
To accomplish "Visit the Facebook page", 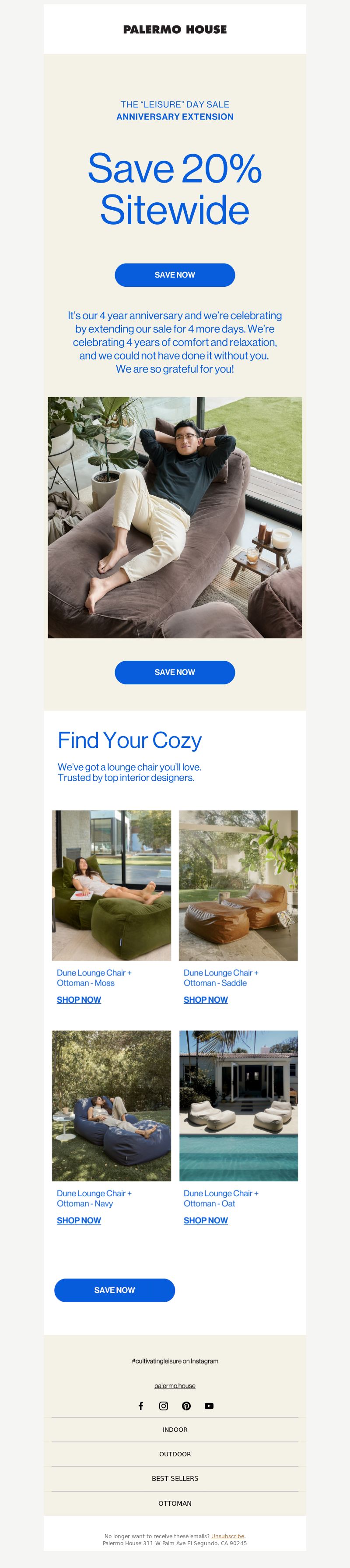I will click(x=140, y=1406).
